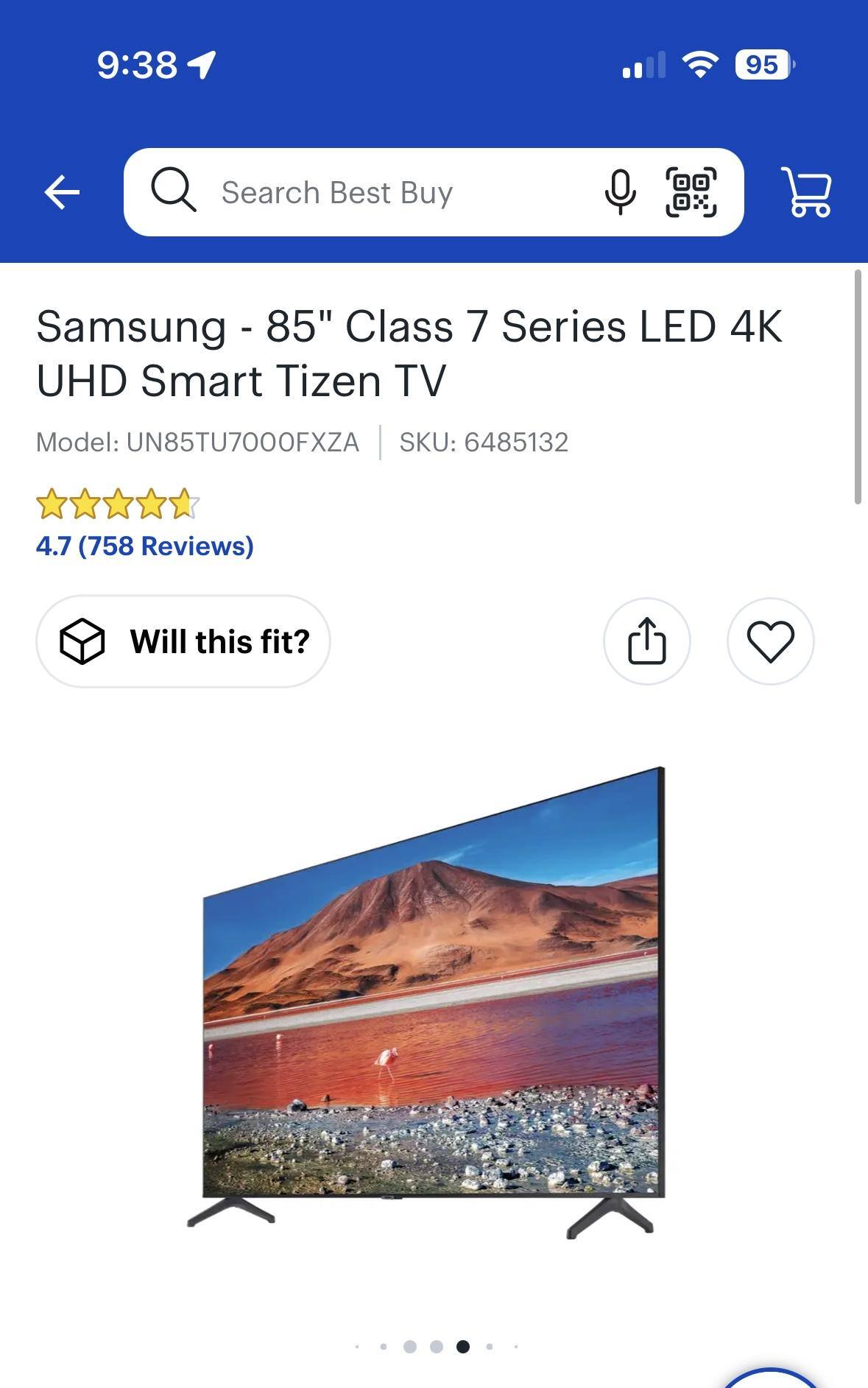
Task: Tap the location arrow in status bar
Action: [200, 65]
